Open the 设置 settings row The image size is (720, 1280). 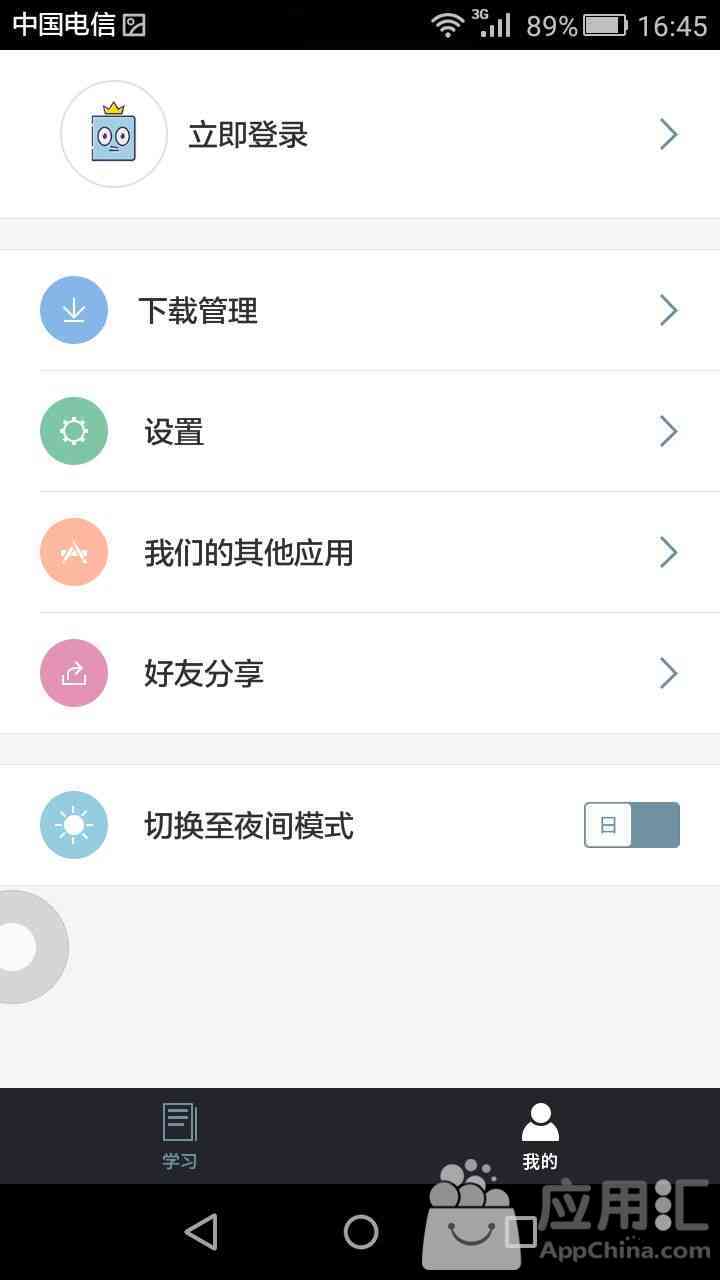coord(360,431)
